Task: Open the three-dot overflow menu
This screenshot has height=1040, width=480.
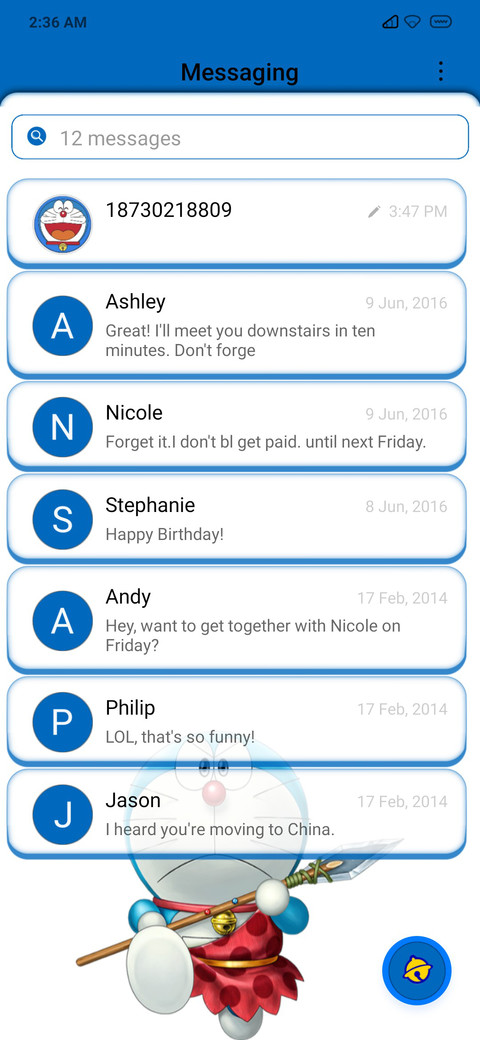Action: pyautogui.click(x=441, y=72)
